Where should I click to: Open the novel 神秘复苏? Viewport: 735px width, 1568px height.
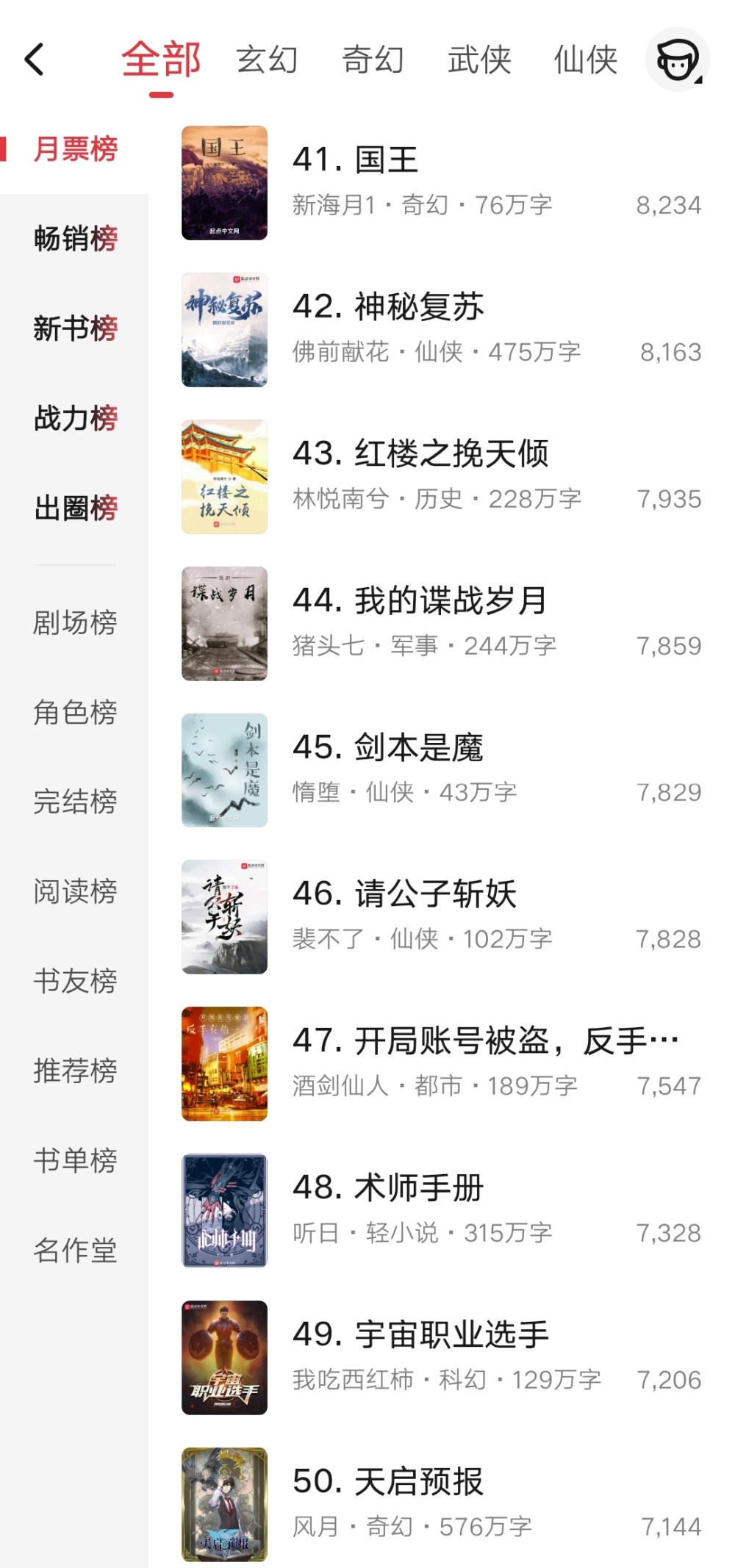pyautogui.click(x=441, y=329)
